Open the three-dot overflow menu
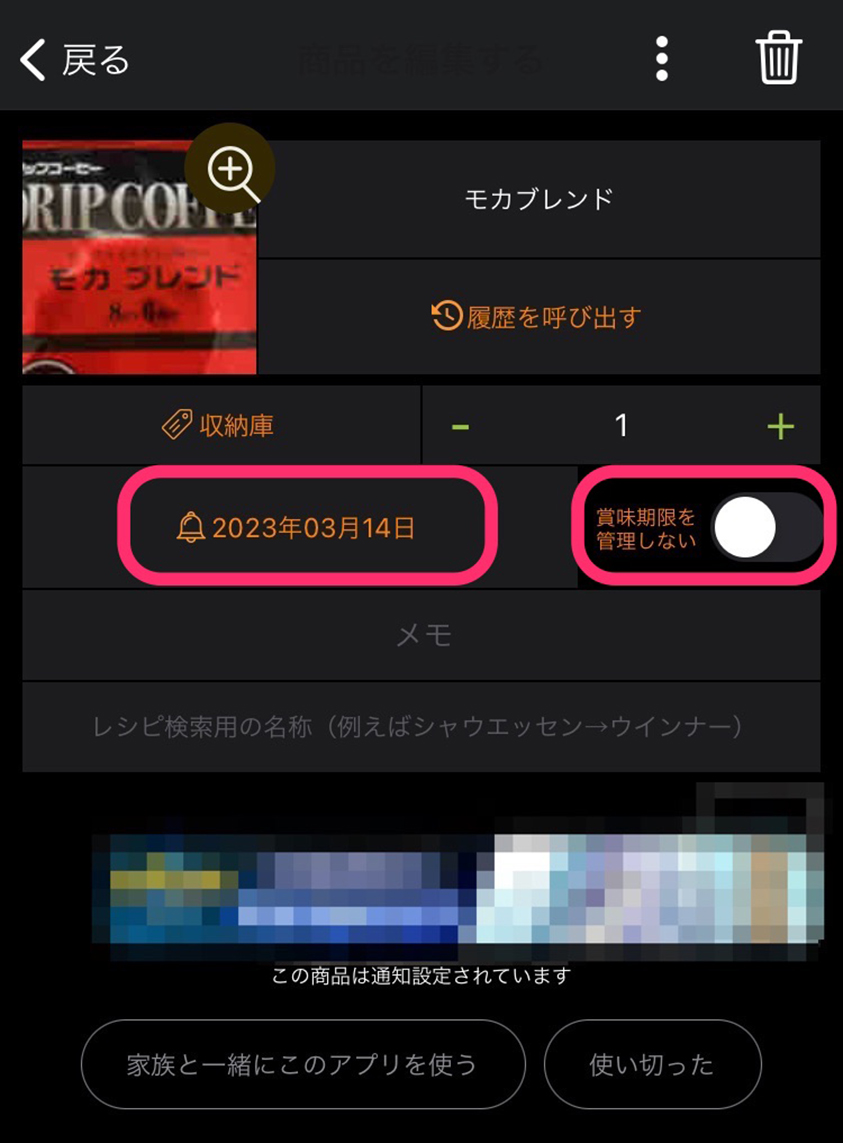Image resolution: width=843 pixels, height=1143 pixels. click(661, 60)
